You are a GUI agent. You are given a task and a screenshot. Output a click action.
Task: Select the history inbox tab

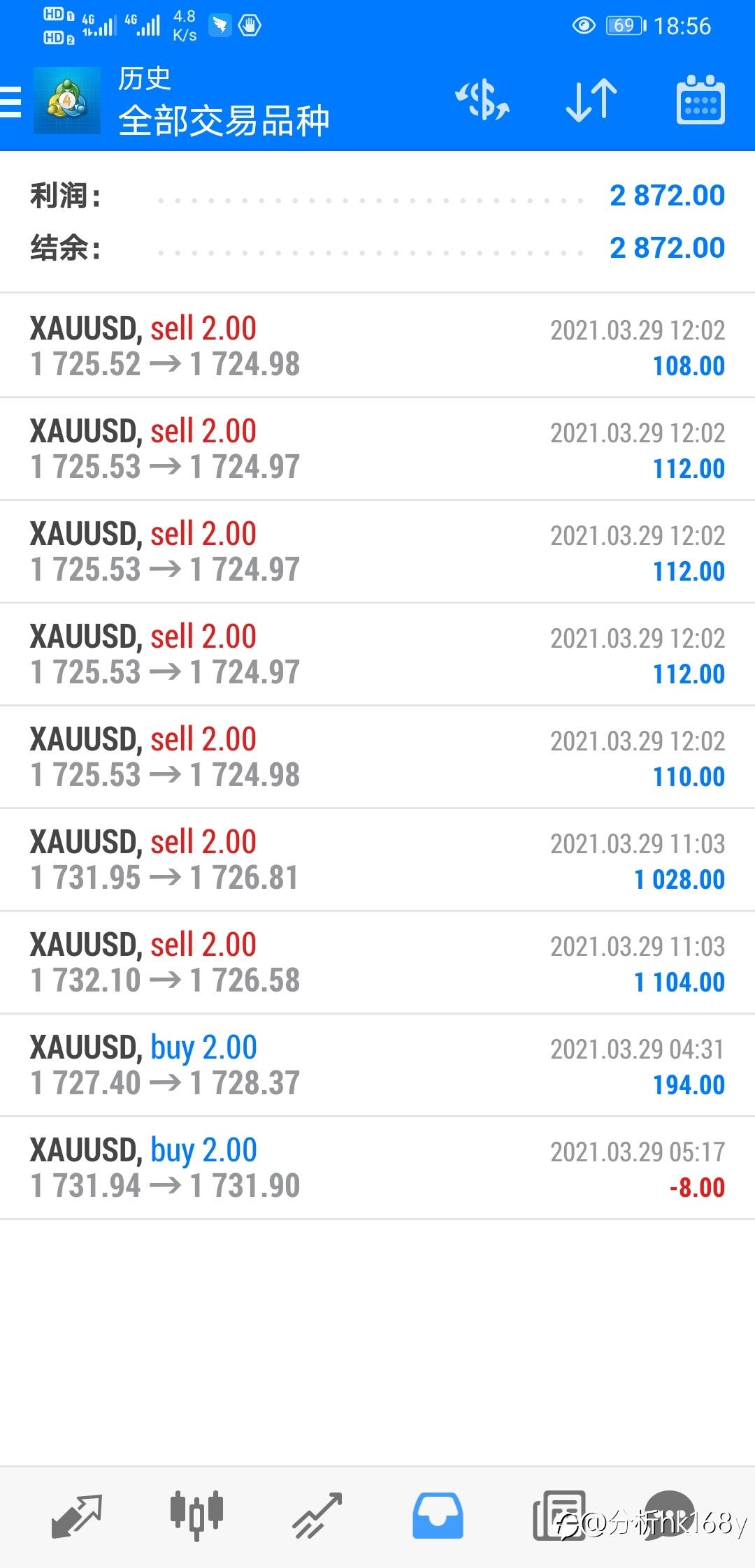(438, 1516)
